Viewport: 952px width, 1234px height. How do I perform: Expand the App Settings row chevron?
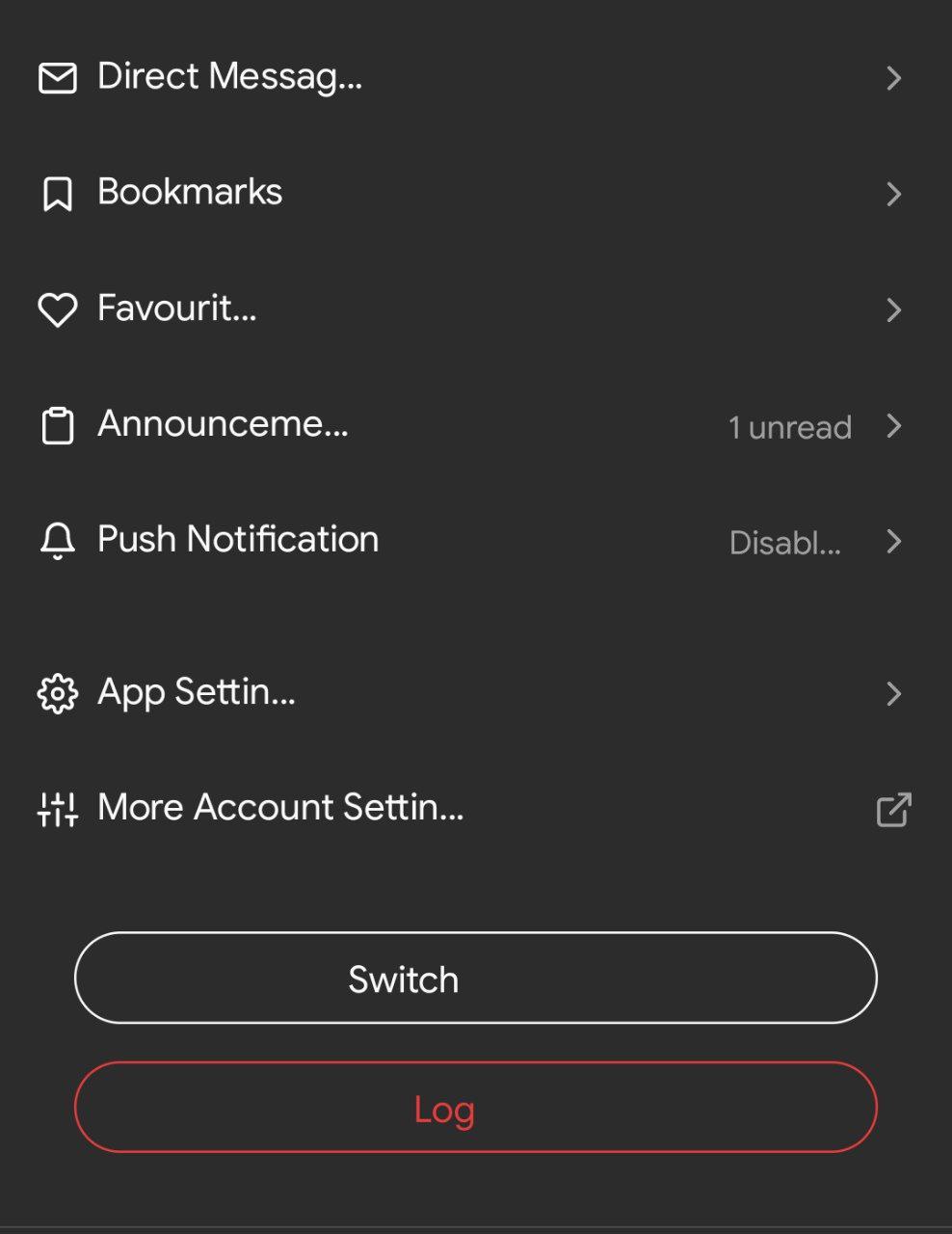tap(895, 693)
